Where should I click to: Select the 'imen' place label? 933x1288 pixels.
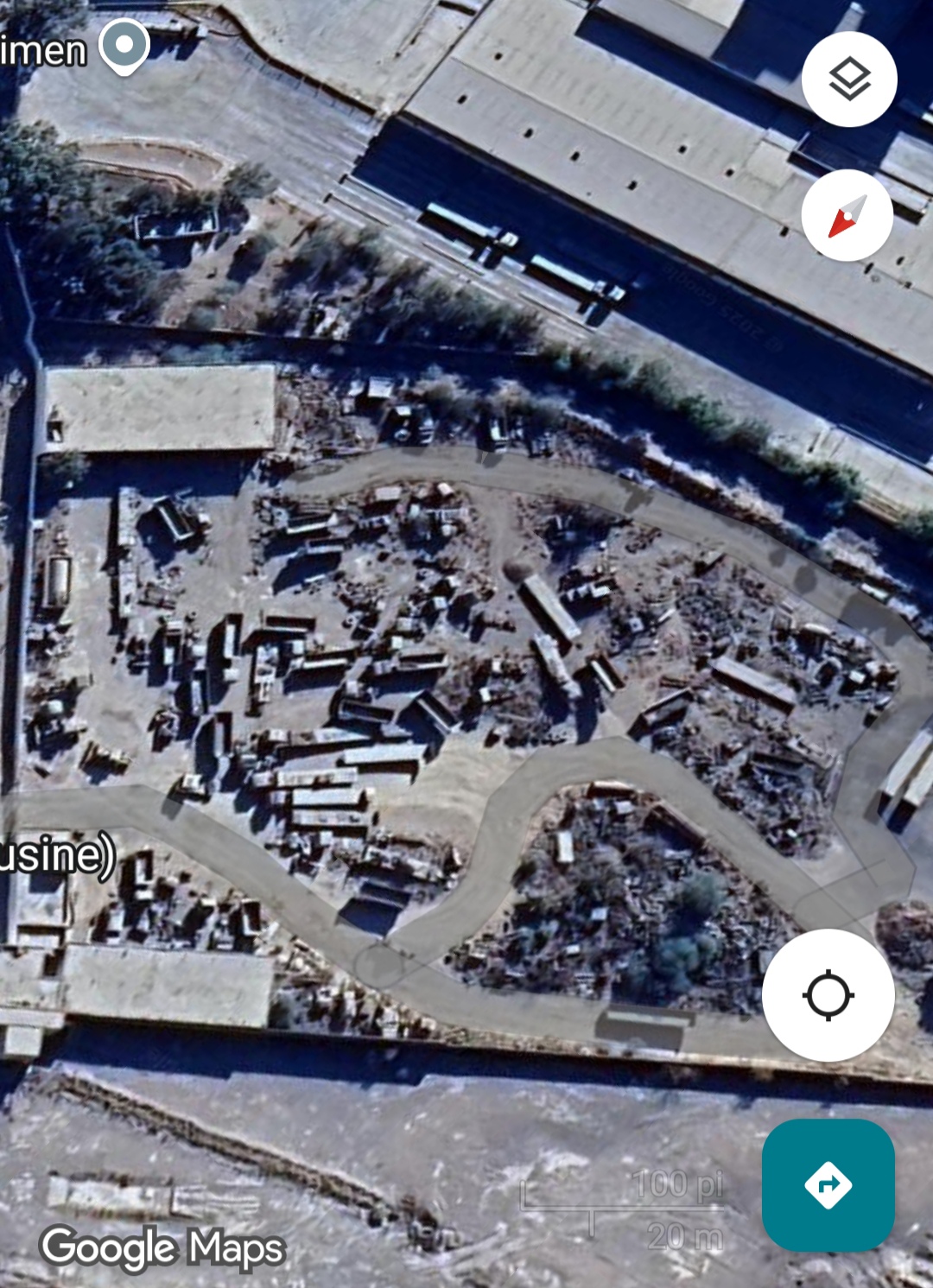43,48
